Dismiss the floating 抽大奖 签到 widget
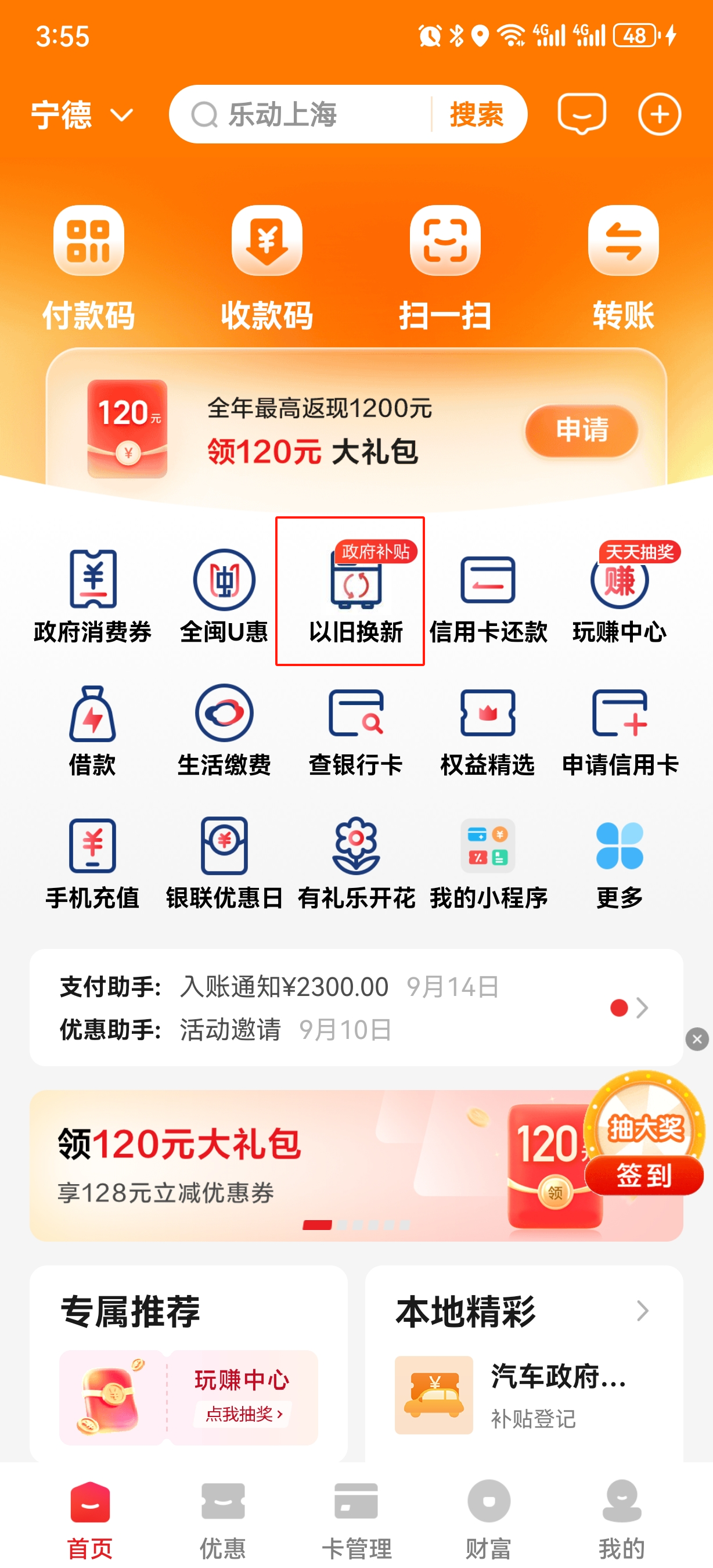 tap(697, 1038)
